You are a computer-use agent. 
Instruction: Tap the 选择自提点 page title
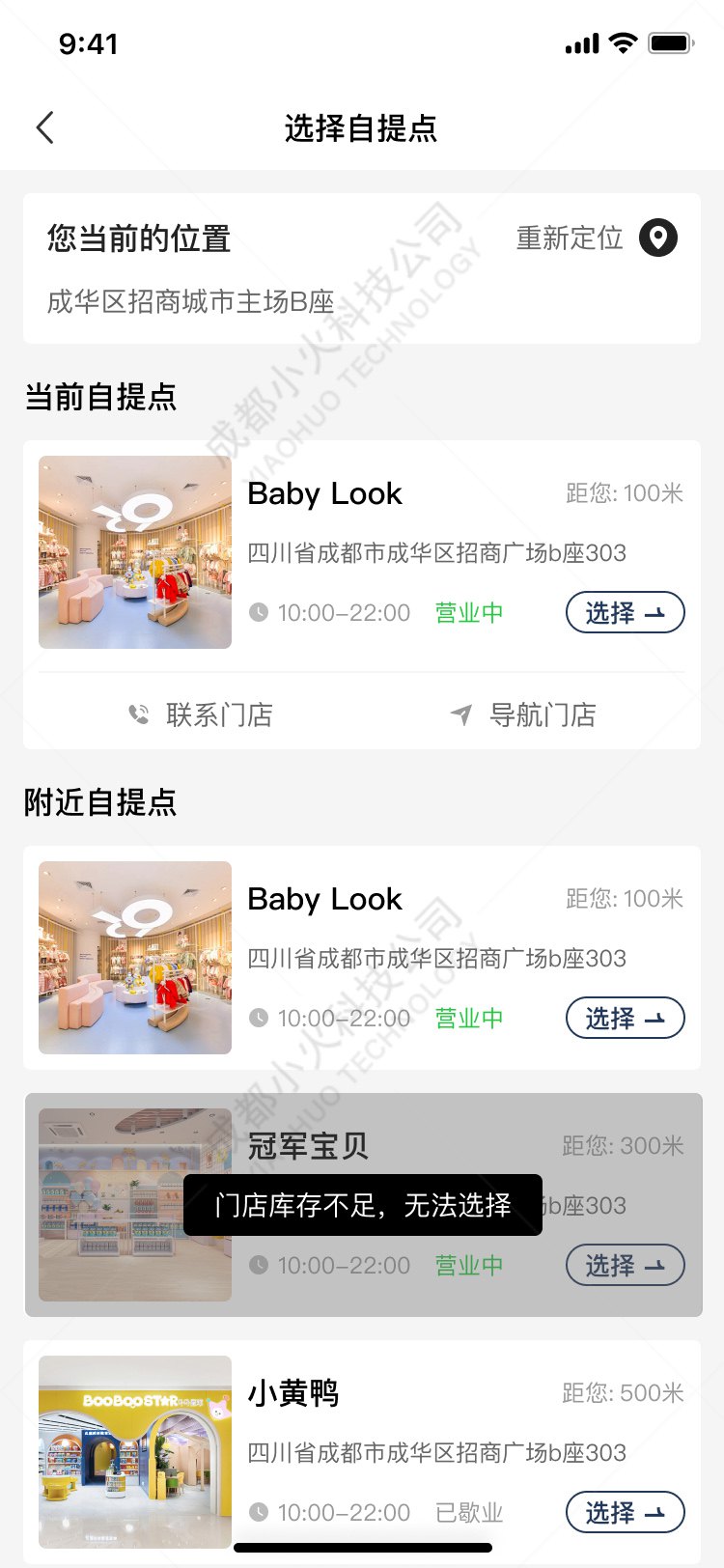pos(362,128)
